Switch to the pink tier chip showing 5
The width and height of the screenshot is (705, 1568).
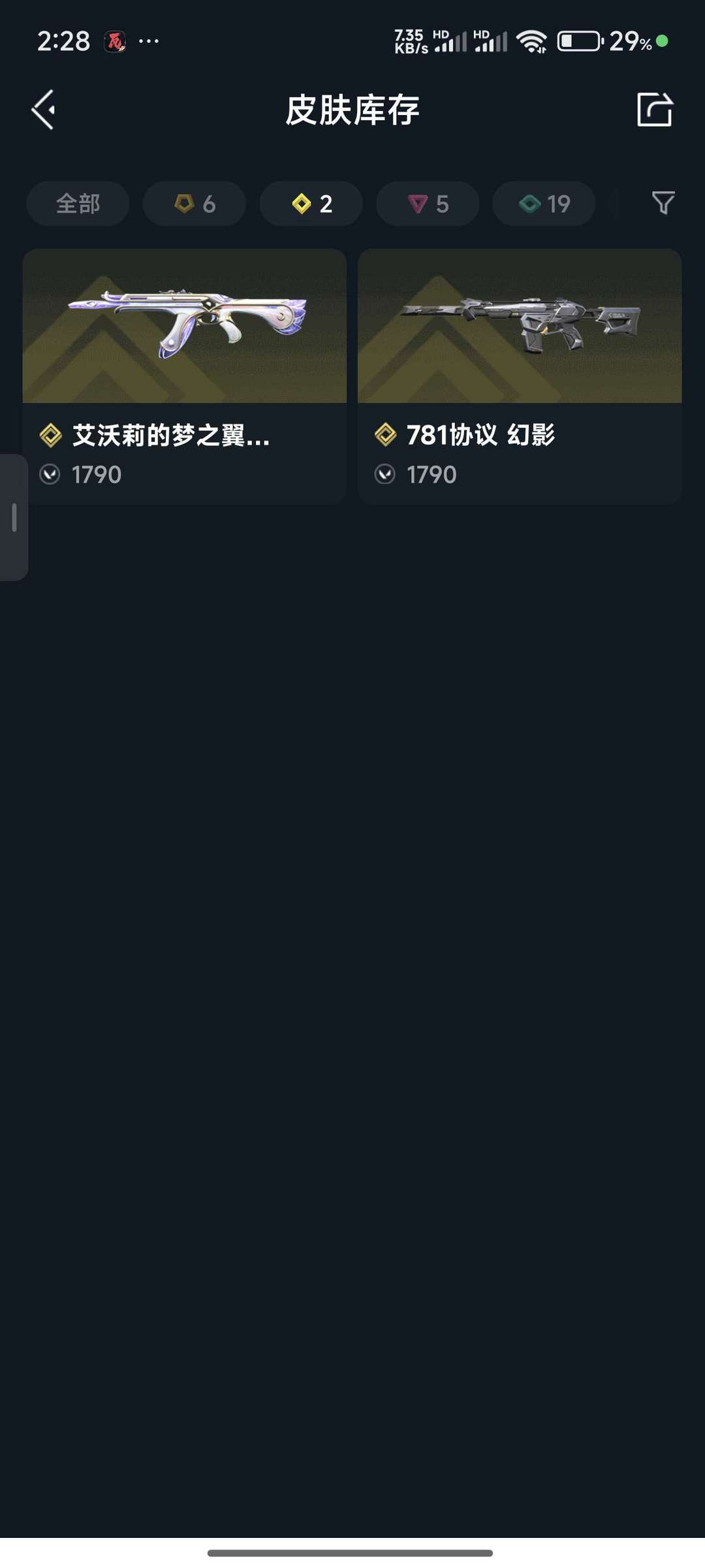[428, 204]
